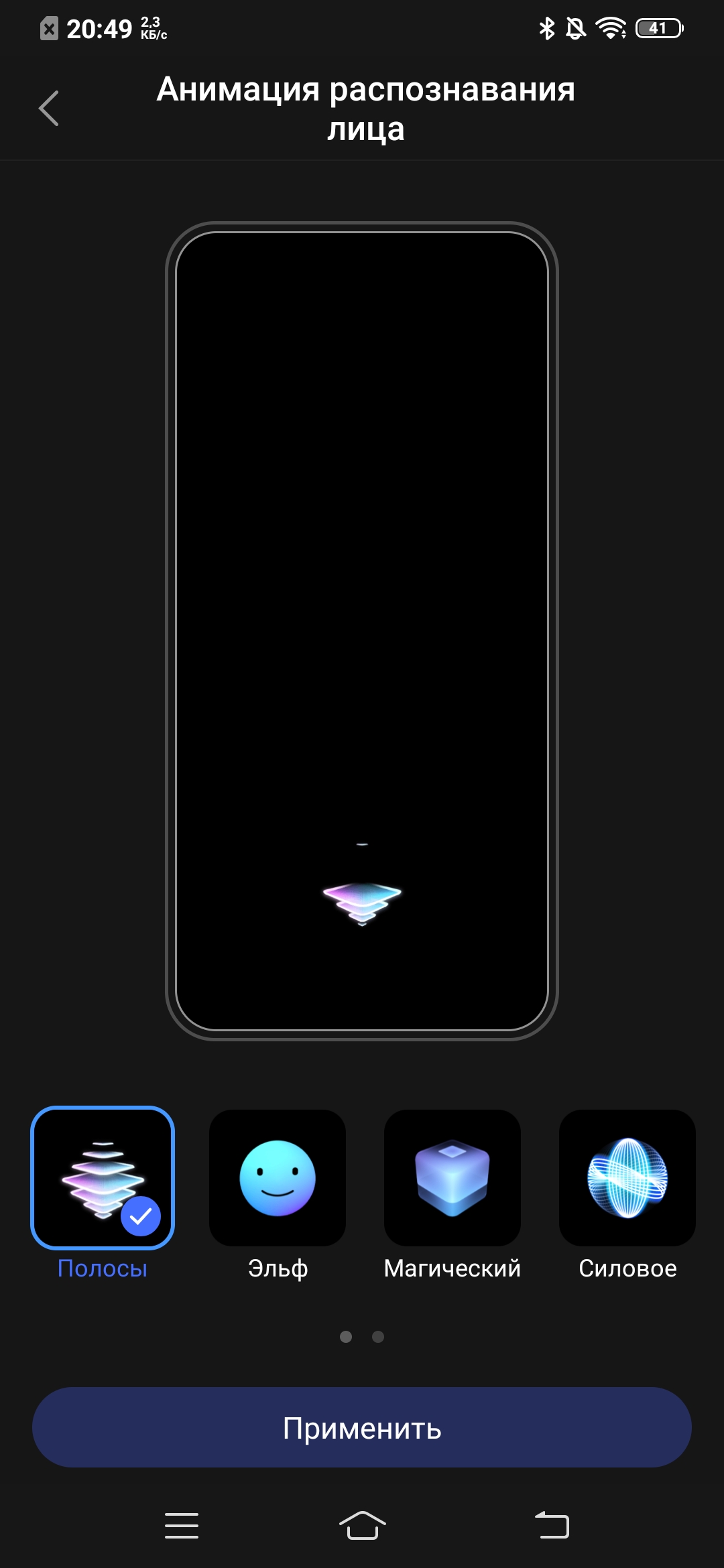Select the Полосы animation style
Screen dimensions: 724x1568
[x=103, y=1178]
